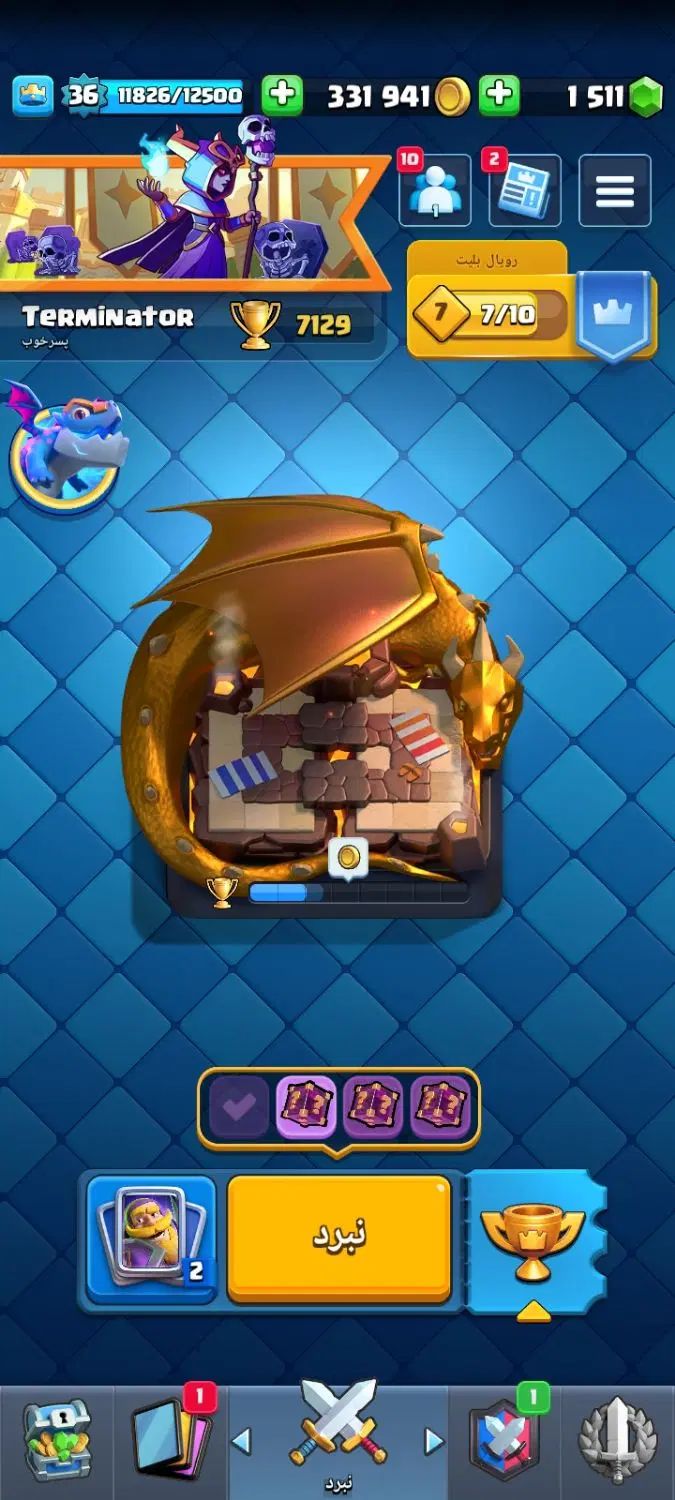Switch to the clan tab
The image size is (675, 1500).
503,1440
